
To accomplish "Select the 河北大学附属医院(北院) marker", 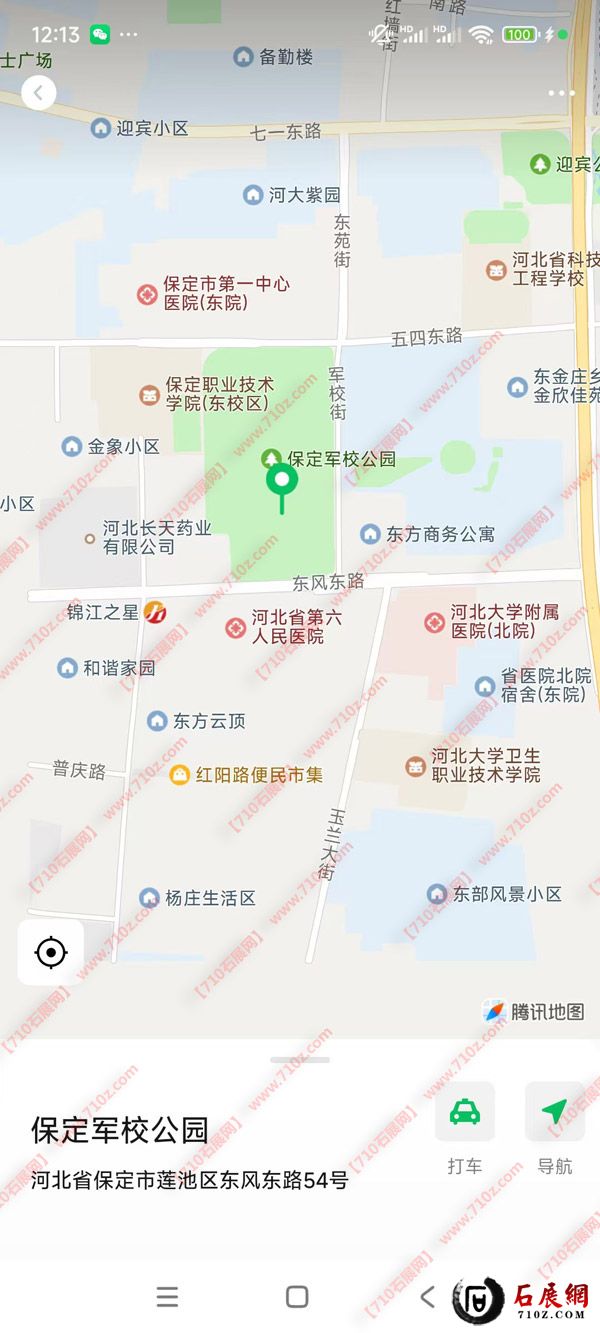I will 434,622.
